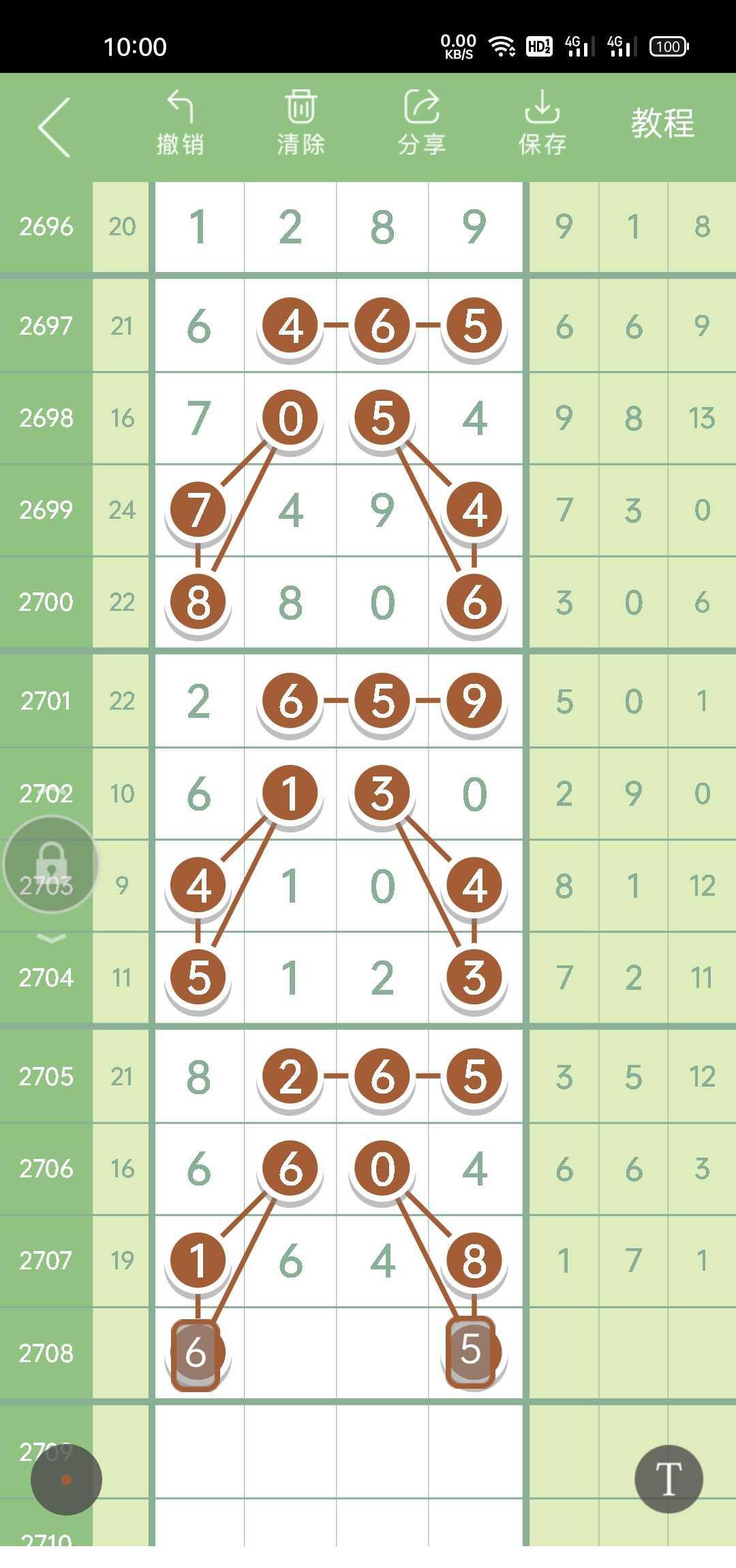Select highlighted 6 in row 2708

click(x=196, y=1353)
